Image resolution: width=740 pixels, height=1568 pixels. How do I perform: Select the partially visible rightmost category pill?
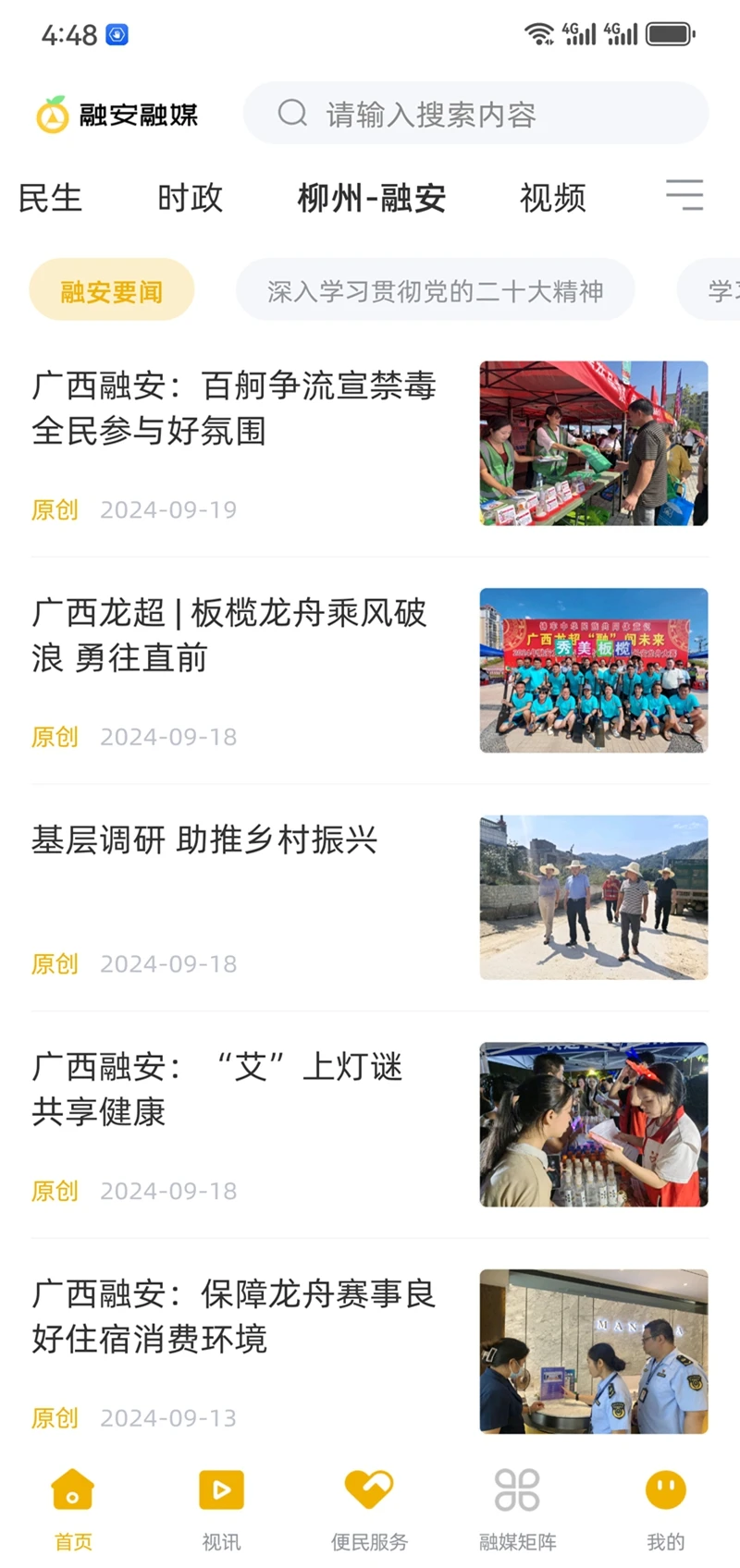[717, 289]
